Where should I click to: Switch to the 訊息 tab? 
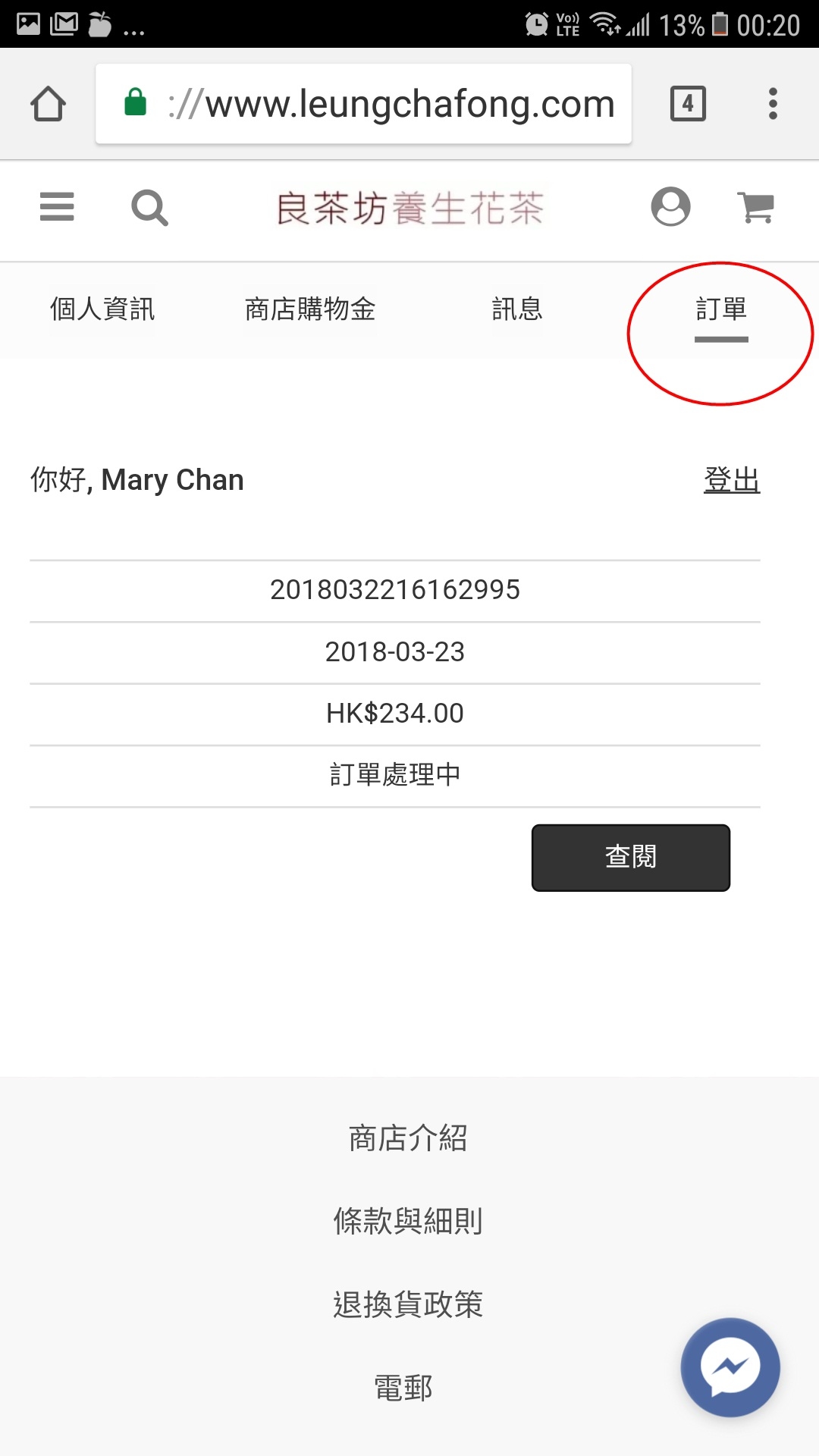click(x=517, y=309)
